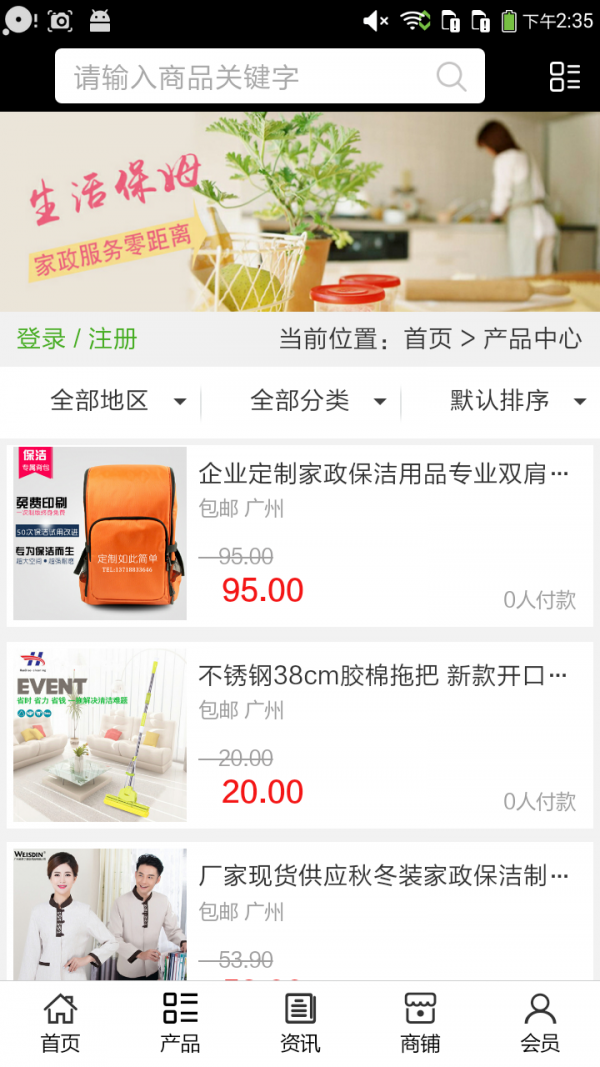600x1067 pixels.
Task: Go to 首页 in the breadcrumb
Action: 428,339
